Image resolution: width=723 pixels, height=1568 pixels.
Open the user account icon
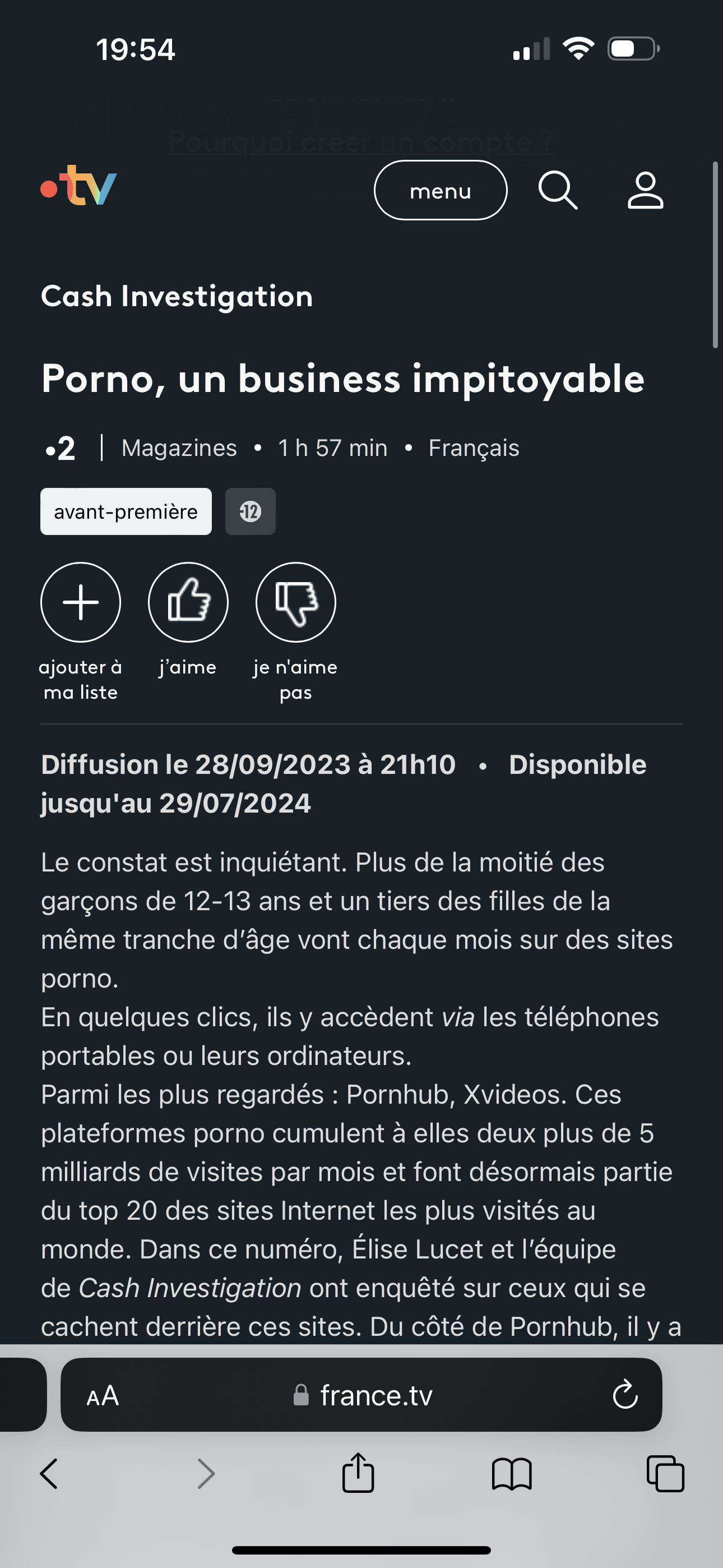pyautogui.click(x=645, y=191)
